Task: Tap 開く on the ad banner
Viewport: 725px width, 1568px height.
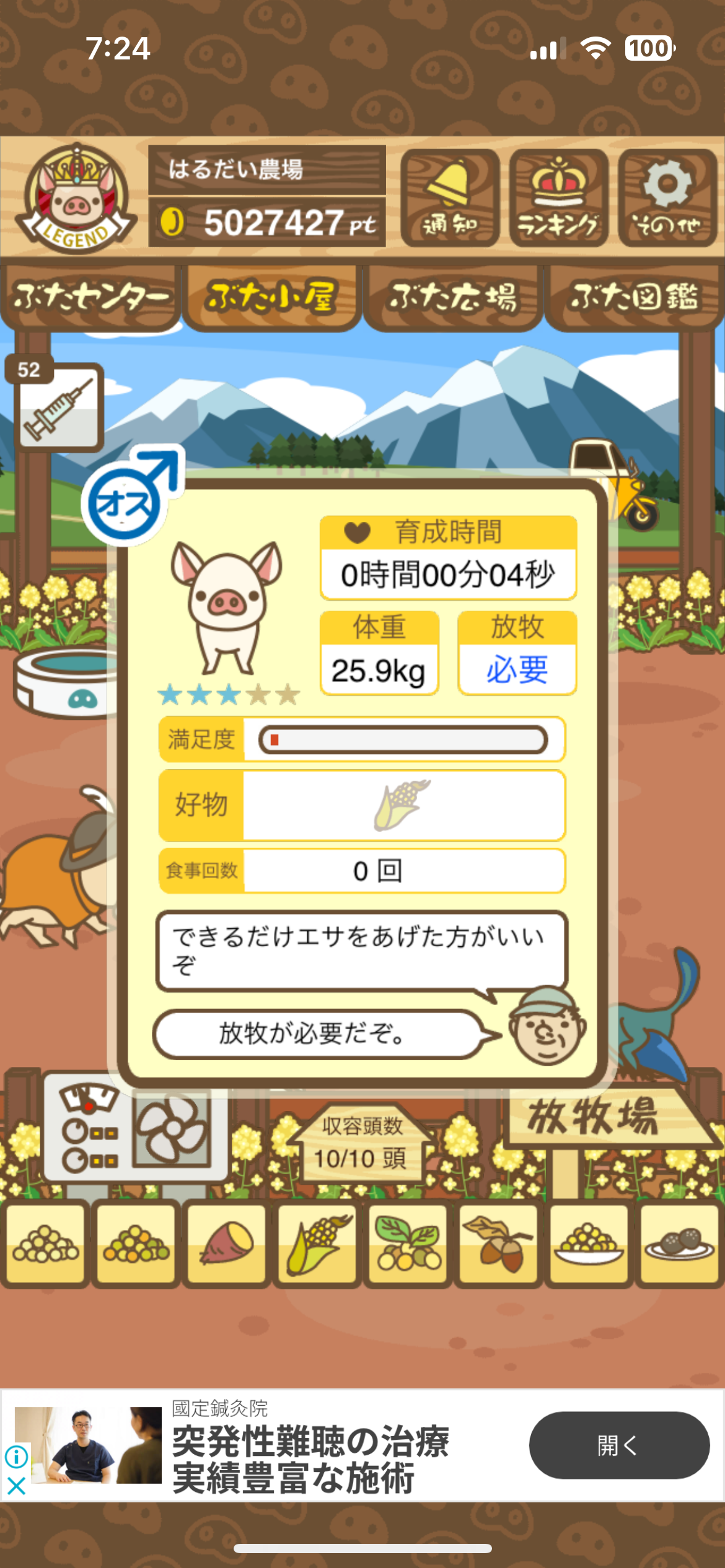Action: click(x=618, y=1445)
